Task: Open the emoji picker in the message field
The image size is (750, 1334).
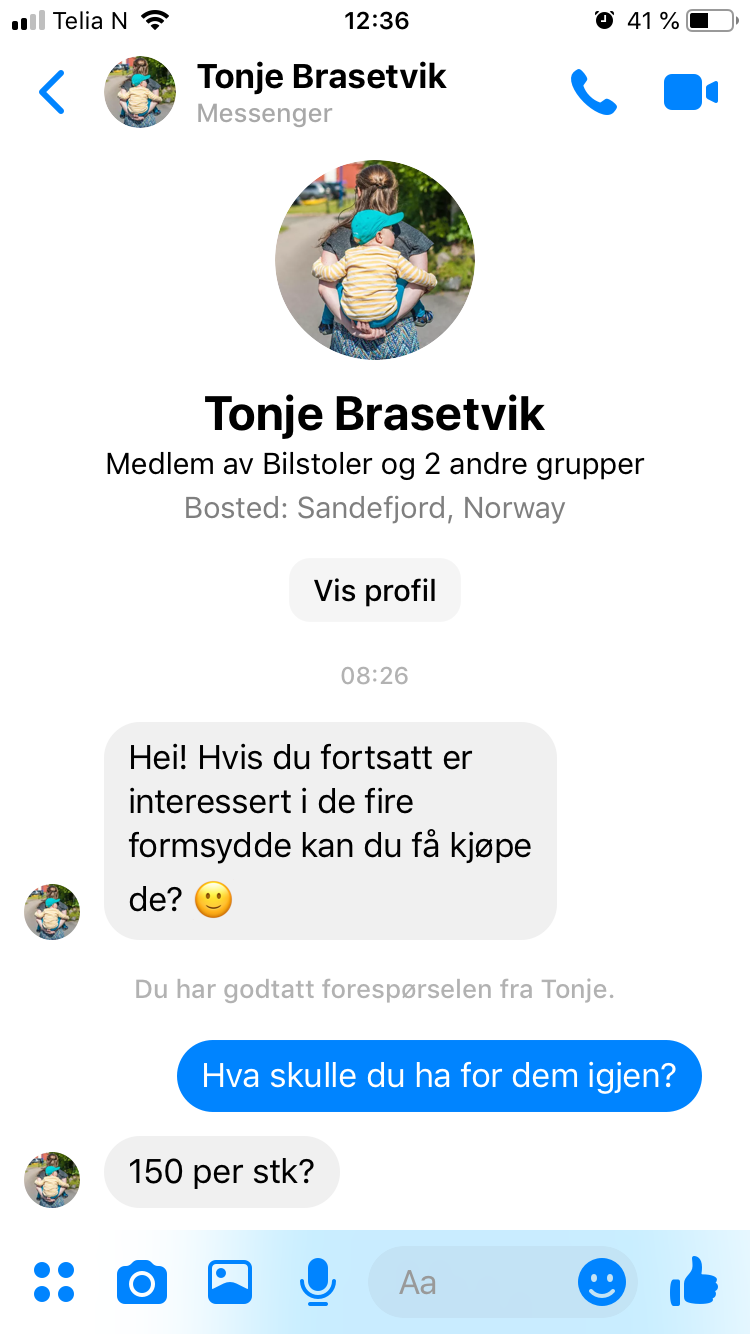Action: pos(602,1282)
